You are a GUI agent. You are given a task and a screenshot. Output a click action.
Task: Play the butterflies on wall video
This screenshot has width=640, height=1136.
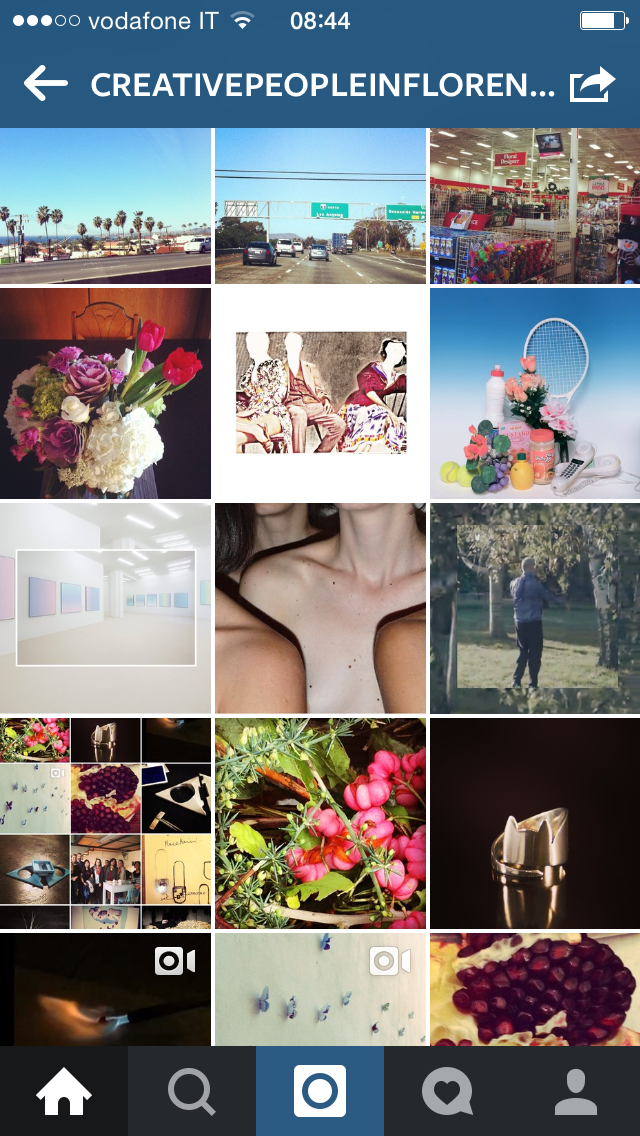[x=320, y=989]
